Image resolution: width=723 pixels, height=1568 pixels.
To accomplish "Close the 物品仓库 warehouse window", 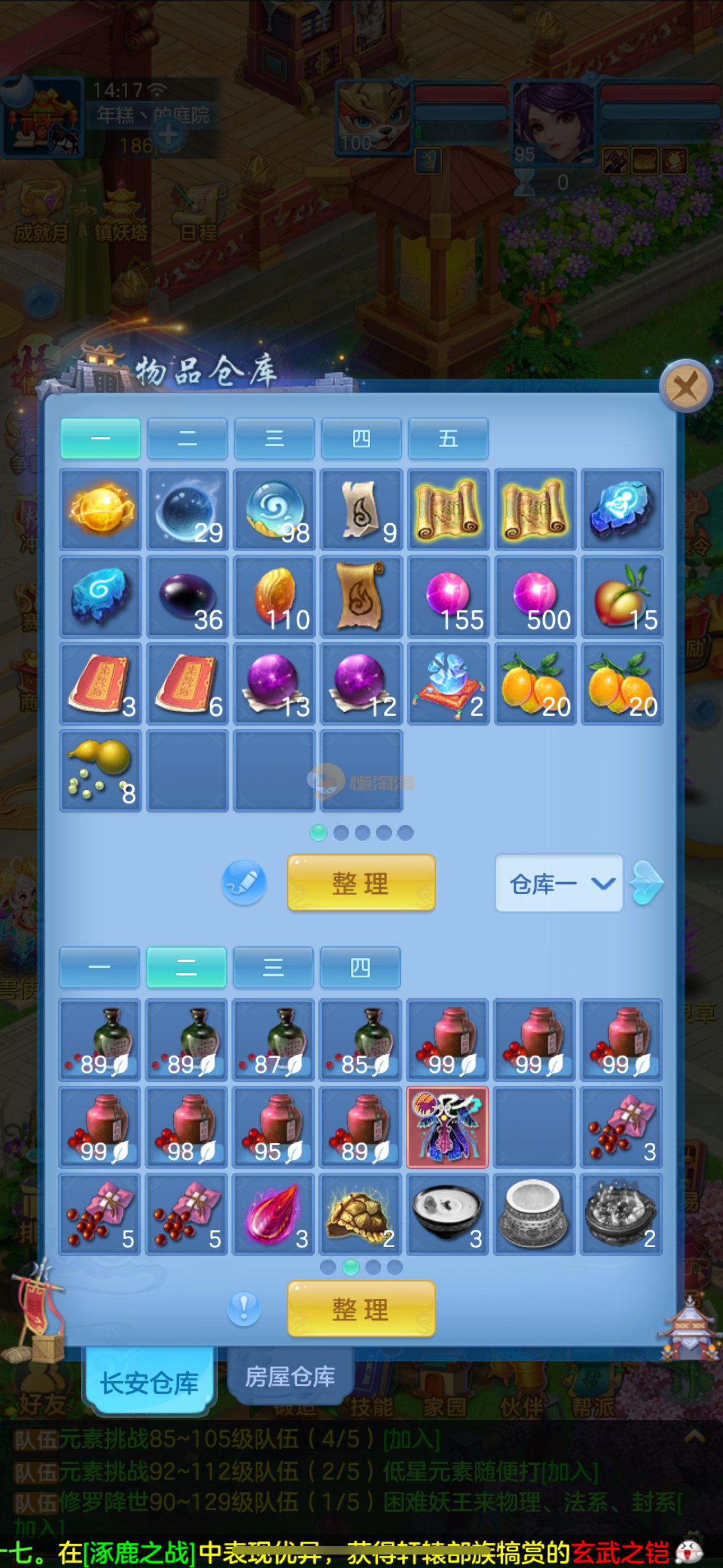I will coord(685,386).
